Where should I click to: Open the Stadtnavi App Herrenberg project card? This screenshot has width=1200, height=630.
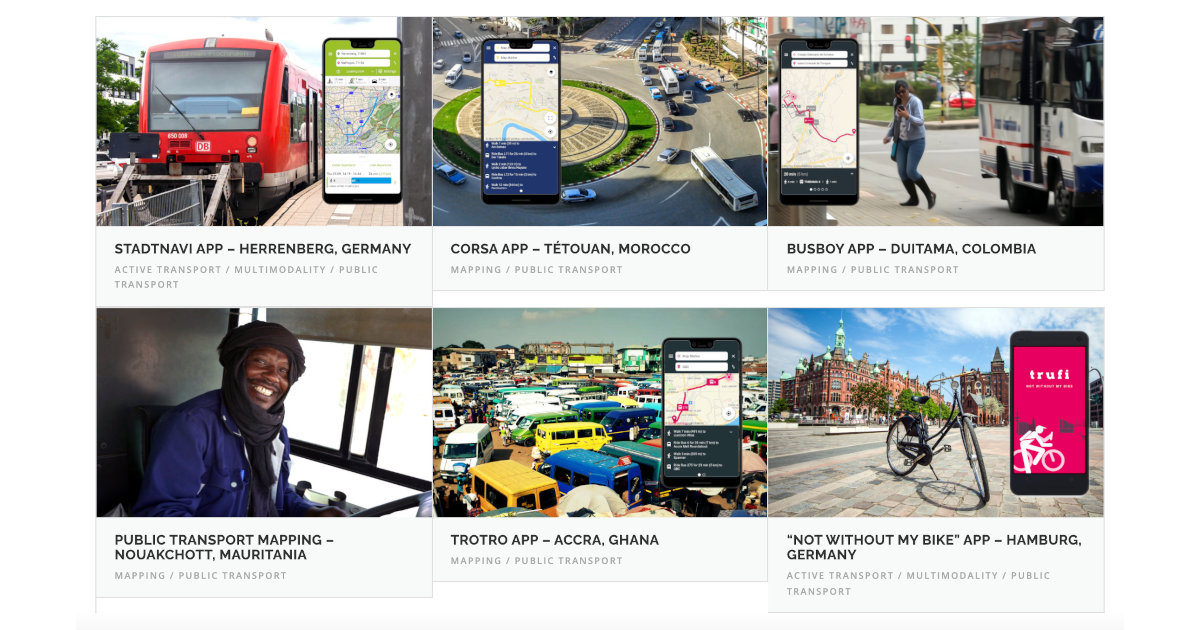tap(262, 249)
